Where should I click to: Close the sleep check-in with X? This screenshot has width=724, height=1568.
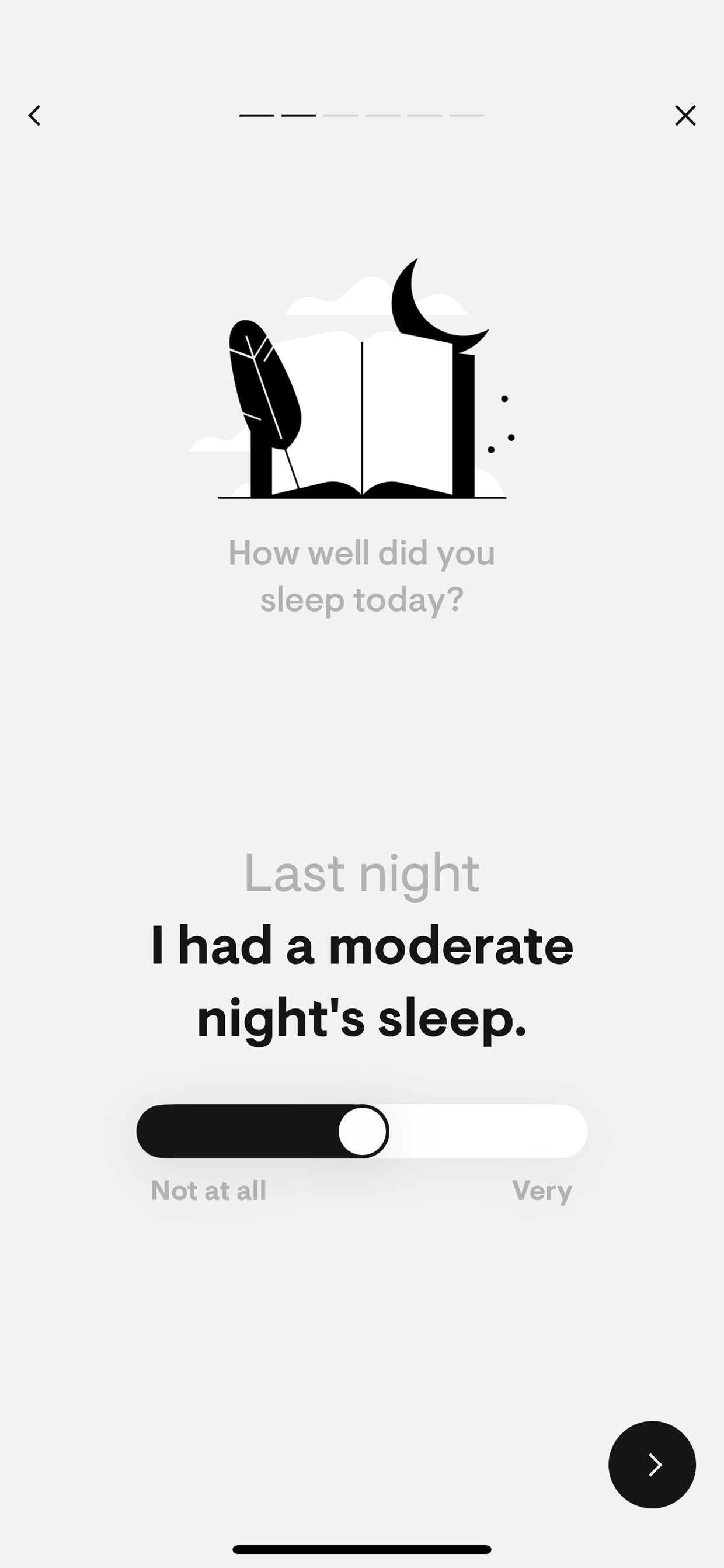coord(685,115)
